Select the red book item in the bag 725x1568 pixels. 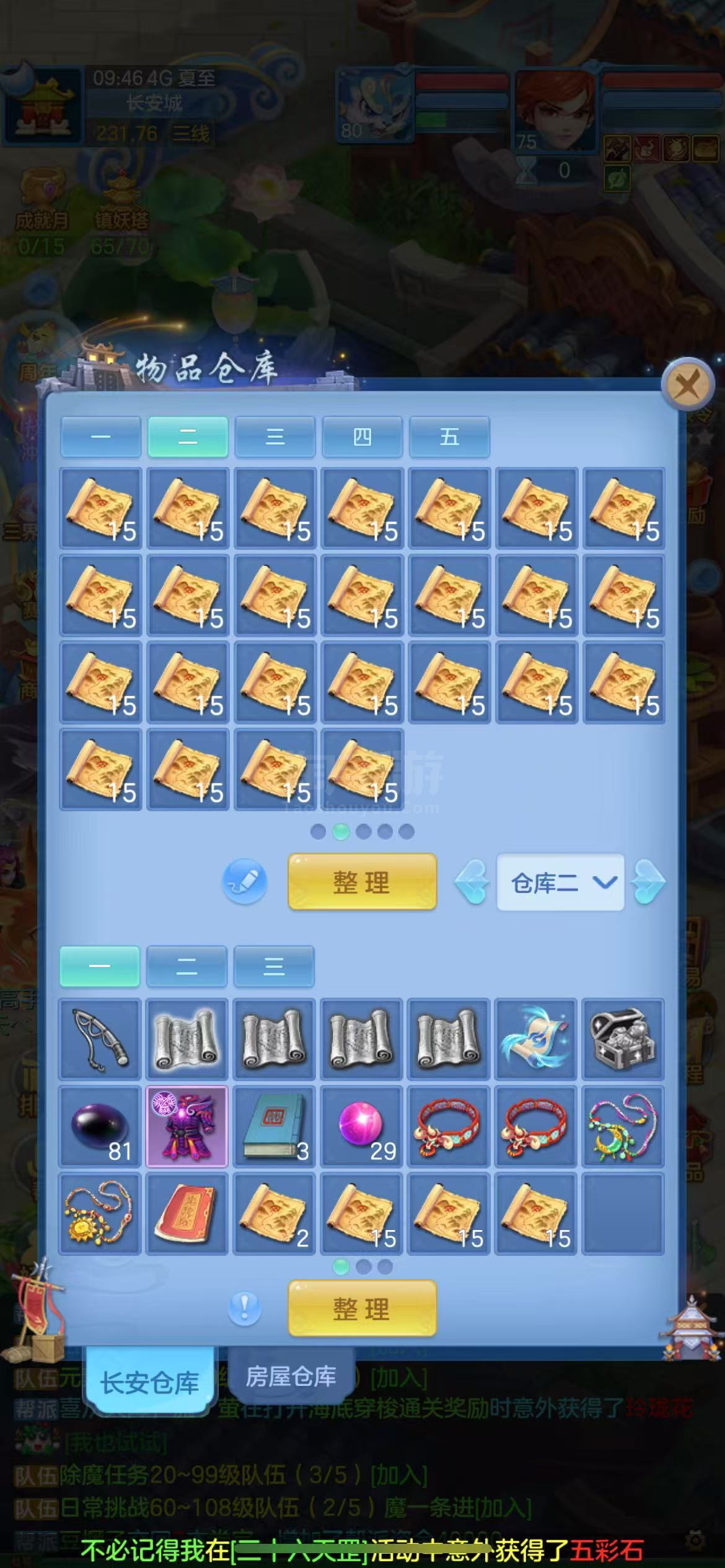(x=187, y=1213)
